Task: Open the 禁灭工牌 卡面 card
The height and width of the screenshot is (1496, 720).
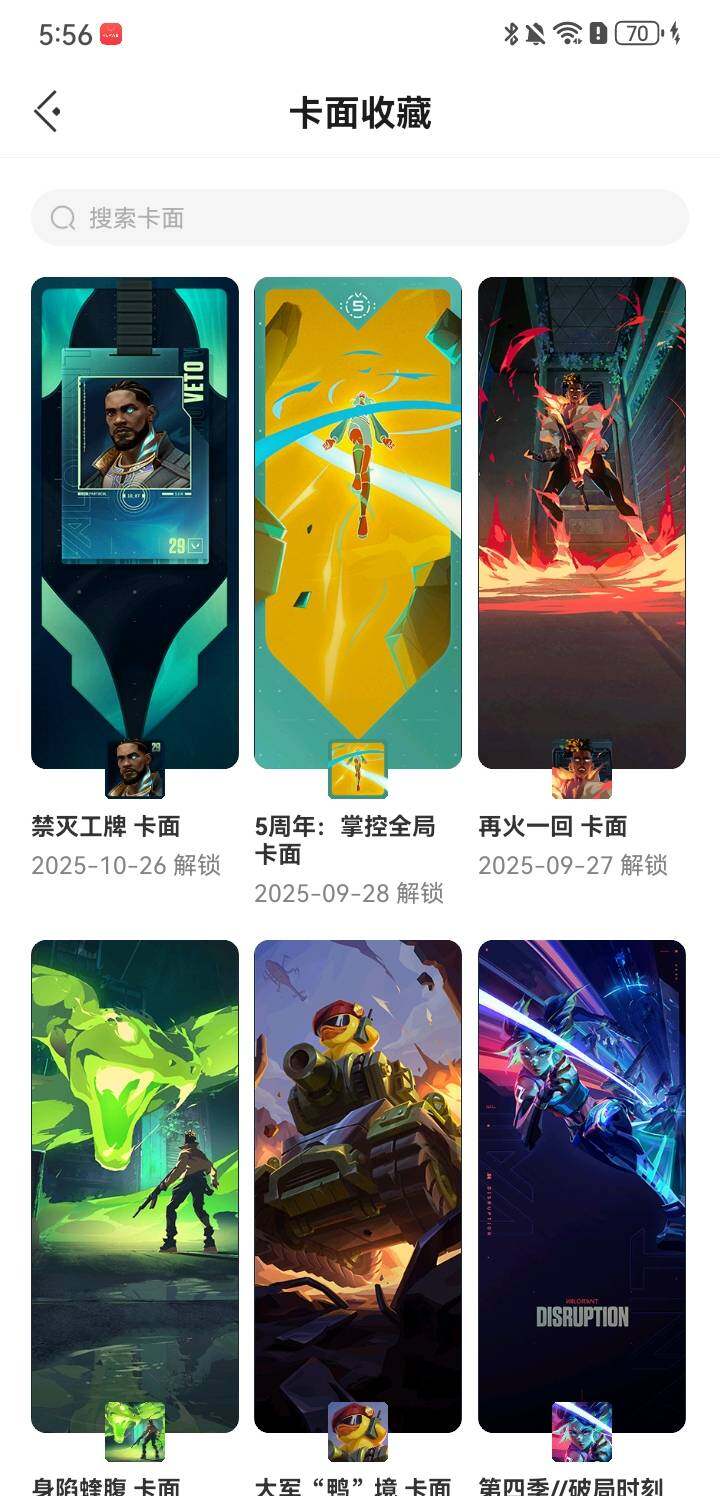Action: [135, 522]
